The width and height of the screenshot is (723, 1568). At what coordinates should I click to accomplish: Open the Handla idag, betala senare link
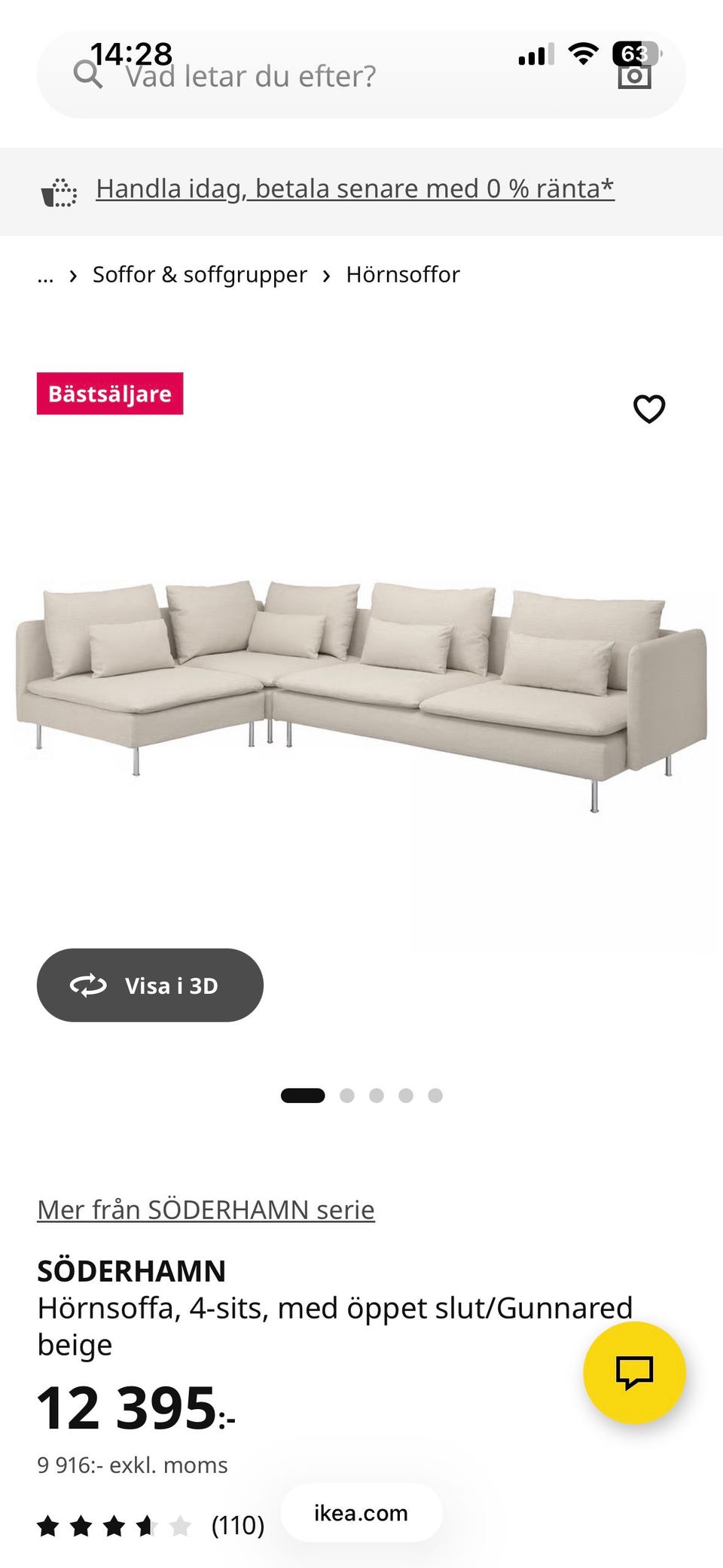click(x=355, y=188)
